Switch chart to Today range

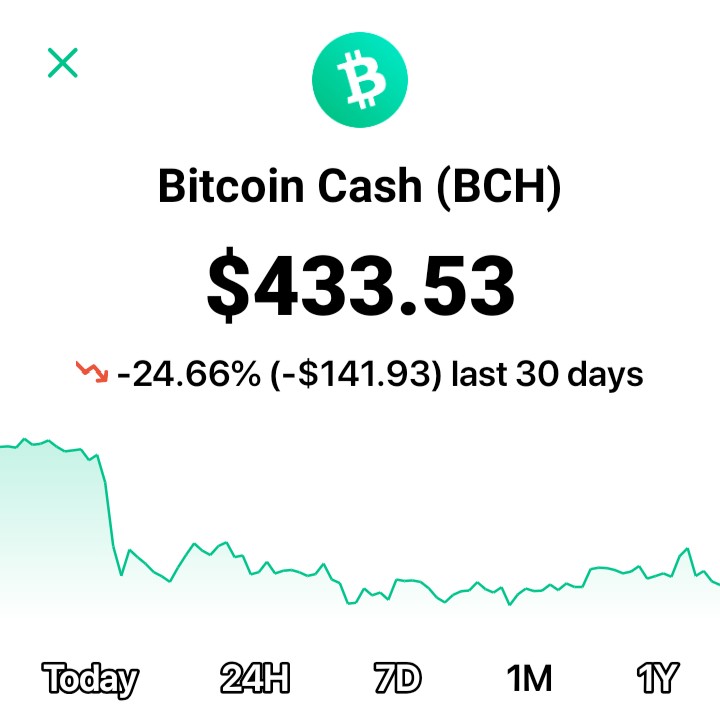pyautogui.click(x=90, y=679)
